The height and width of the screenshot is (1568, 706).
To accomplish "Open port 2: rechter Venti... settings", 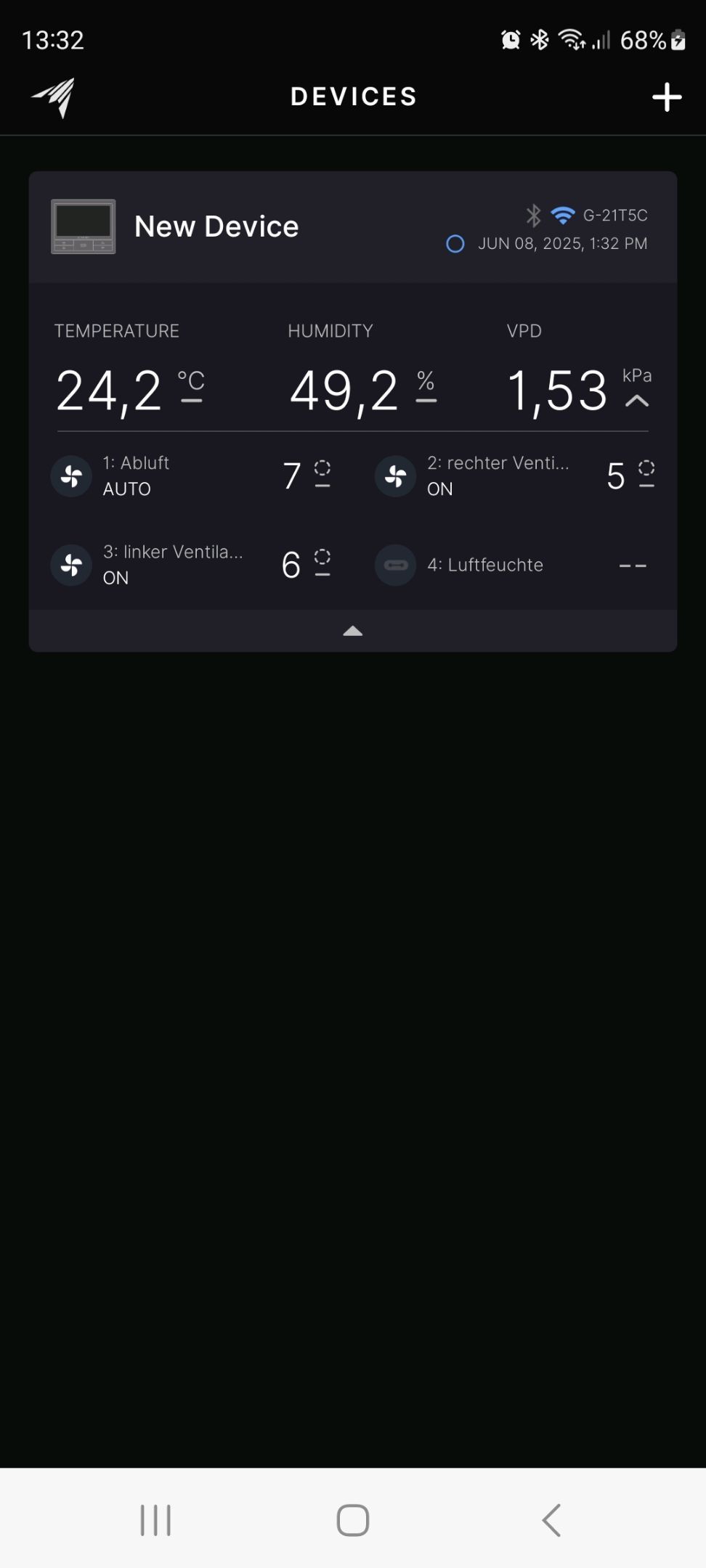I will (514, 476).
